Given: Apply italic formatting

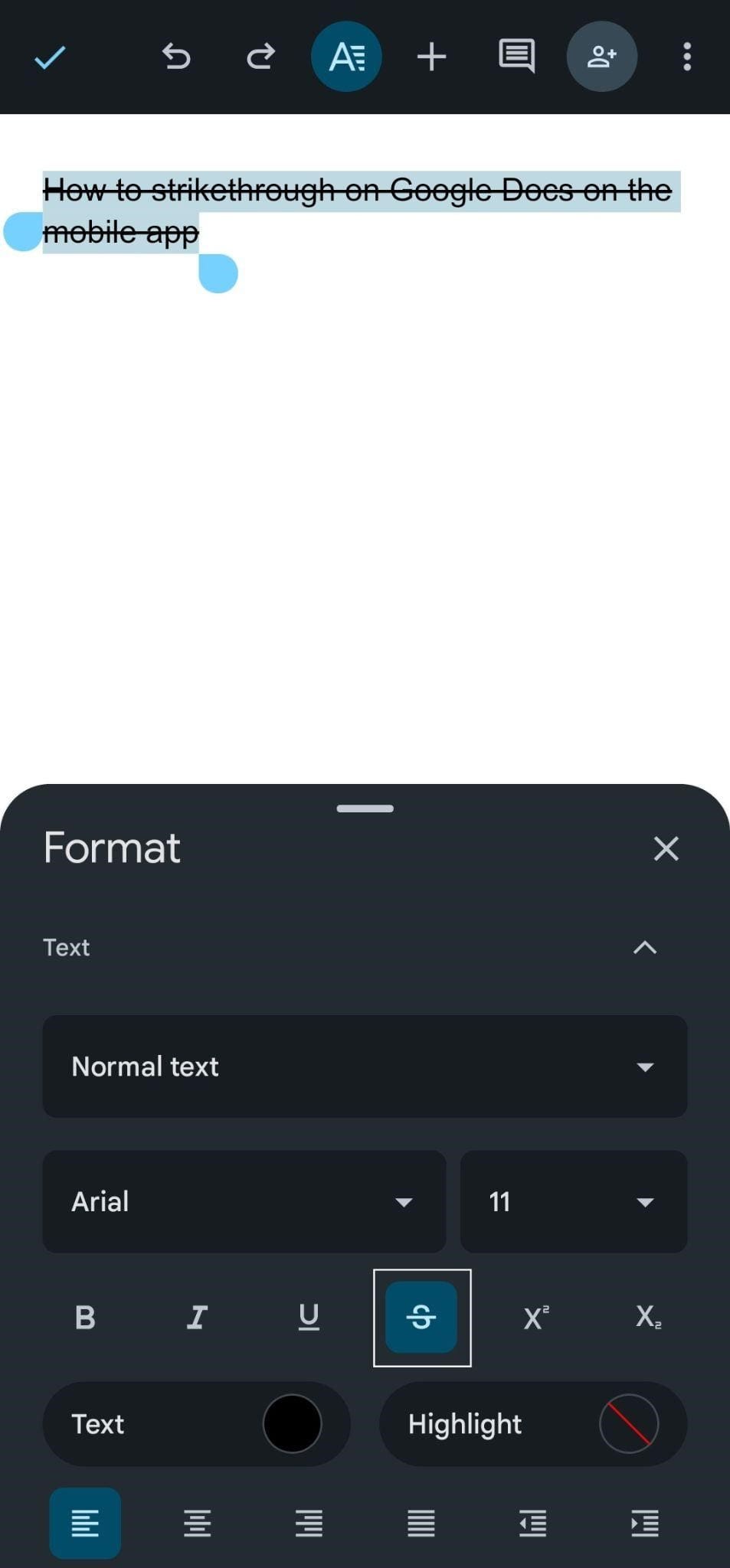Looking at the screenshot, I should click(197, 1318).
